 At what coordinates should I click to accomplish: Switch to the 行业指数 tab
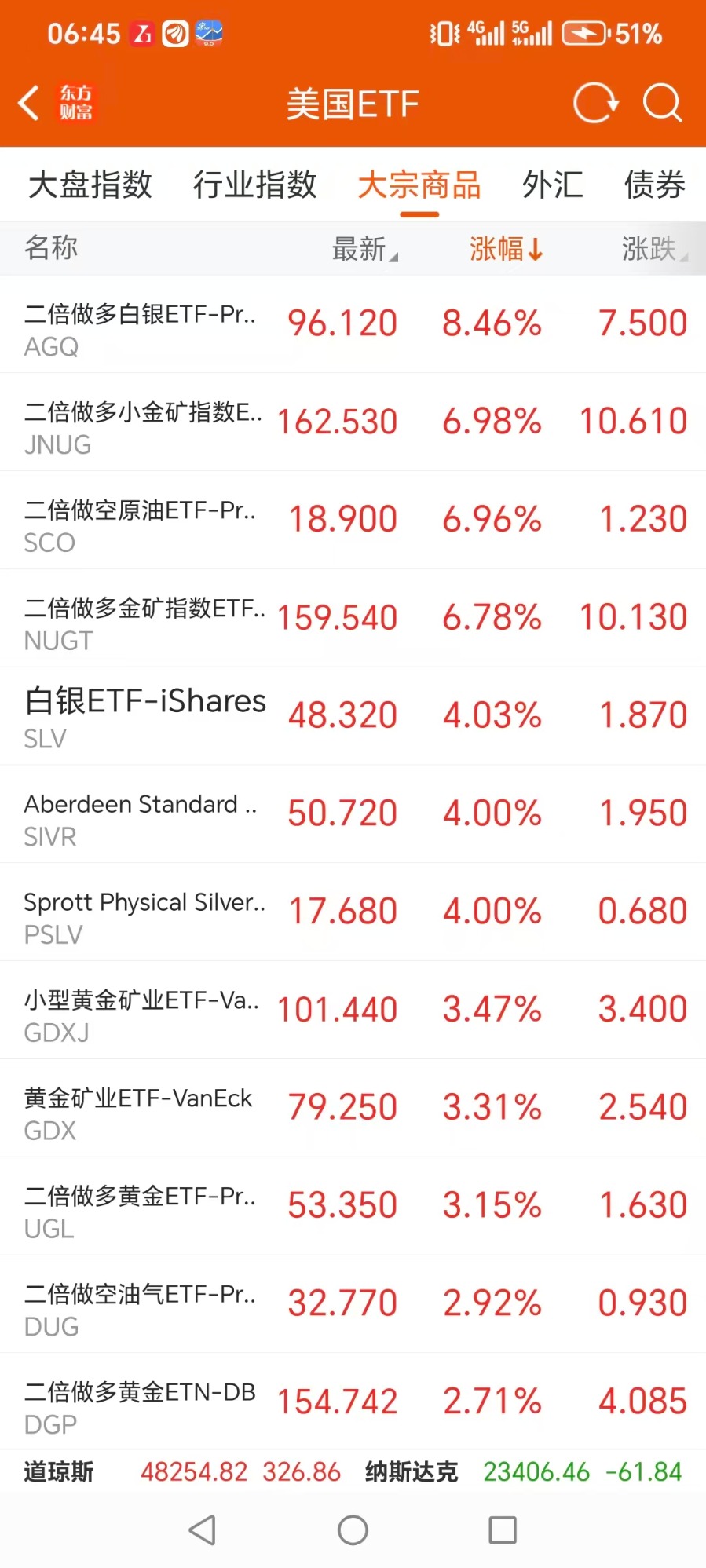pos(255,185)
